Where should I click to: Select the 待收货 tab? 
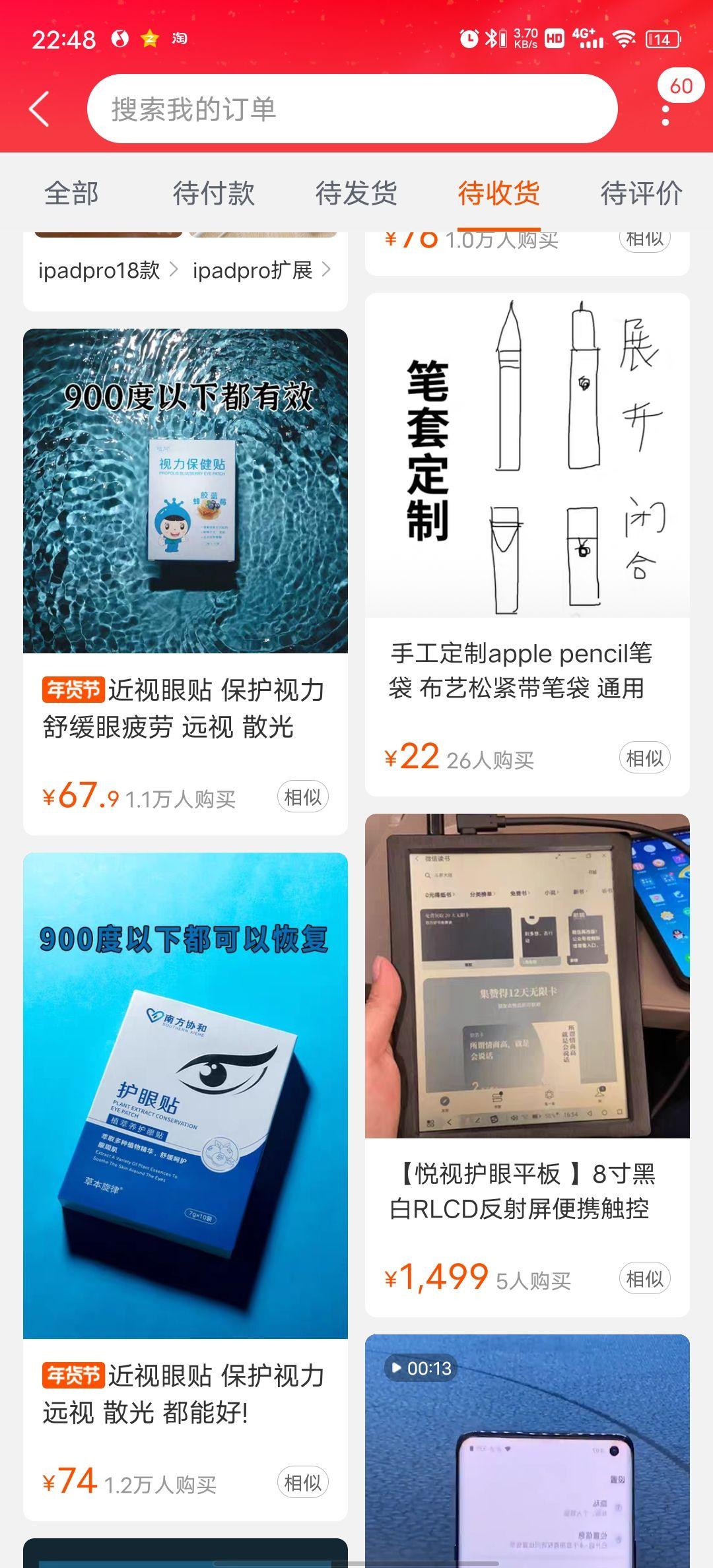pyautogui.click(x=498, y=193)
